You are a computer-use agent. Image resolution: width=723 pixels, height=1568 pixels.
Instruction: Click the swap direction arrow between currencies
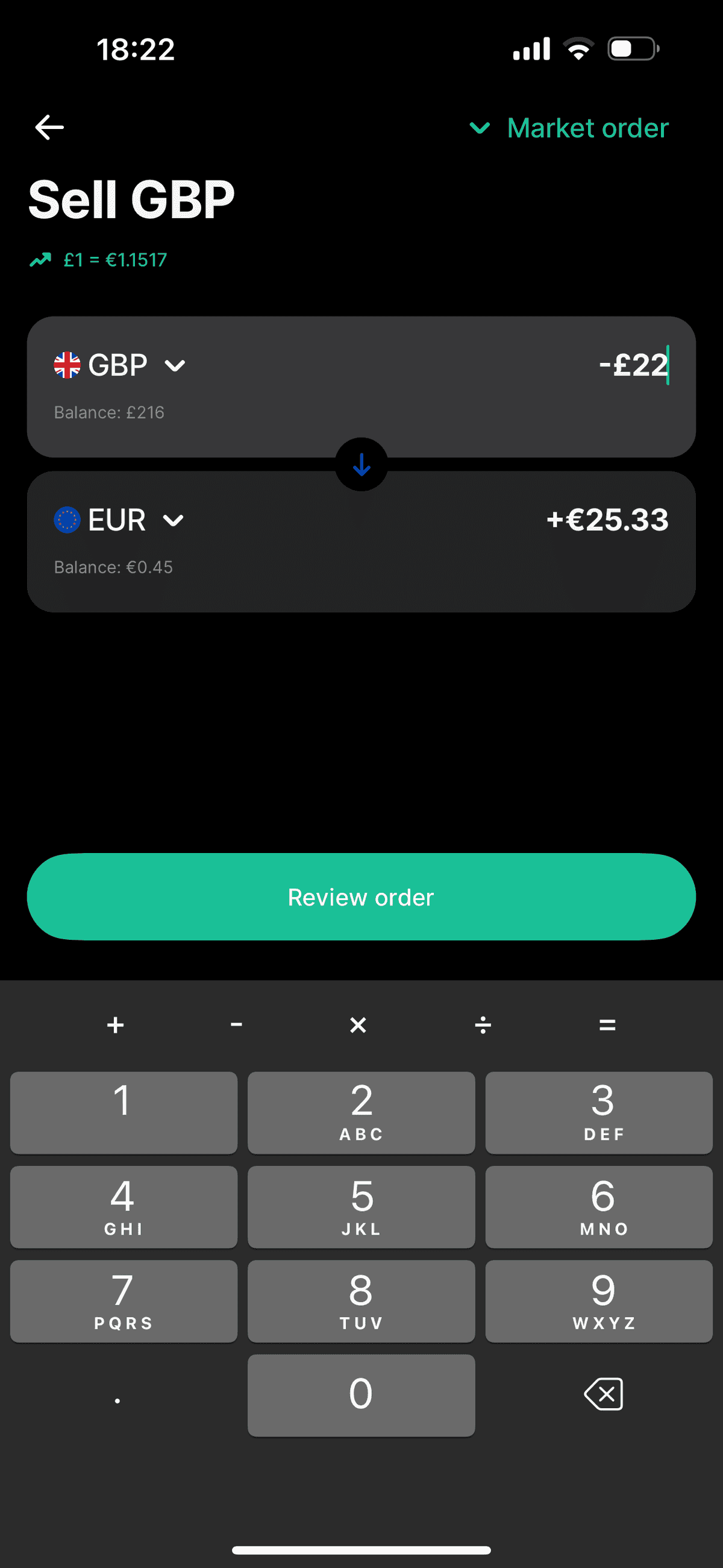click(x=361, y=465)
